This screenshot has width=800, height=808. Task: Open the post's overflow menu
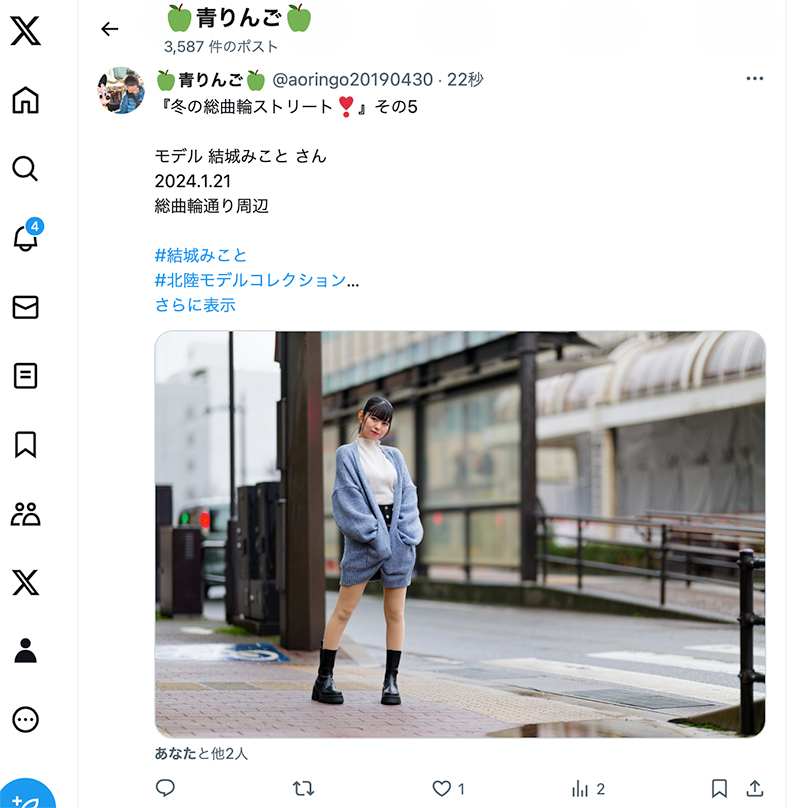tap(755, 79)
